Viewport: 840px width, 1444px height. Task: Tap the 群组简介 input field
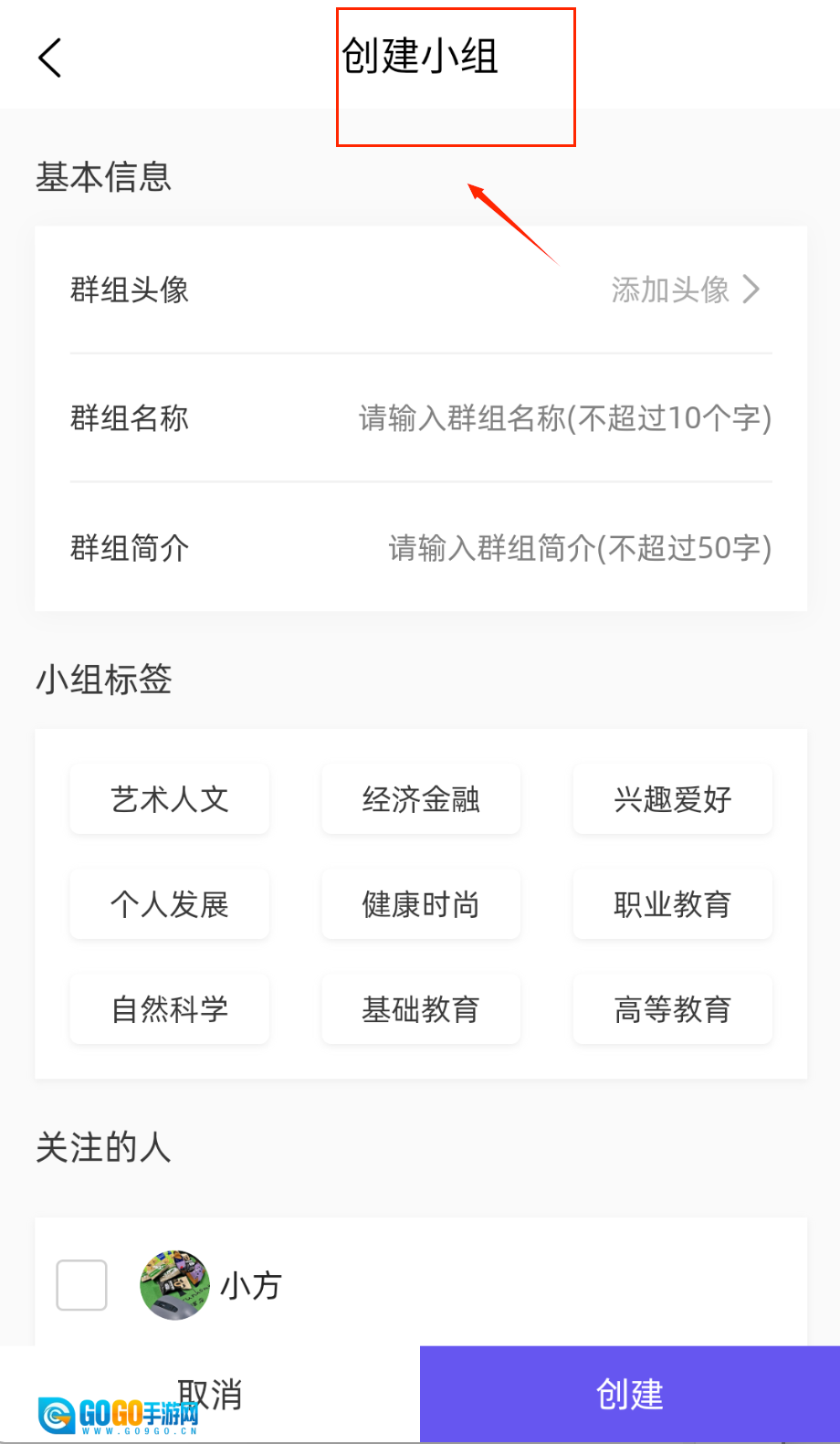pos(579,548)
